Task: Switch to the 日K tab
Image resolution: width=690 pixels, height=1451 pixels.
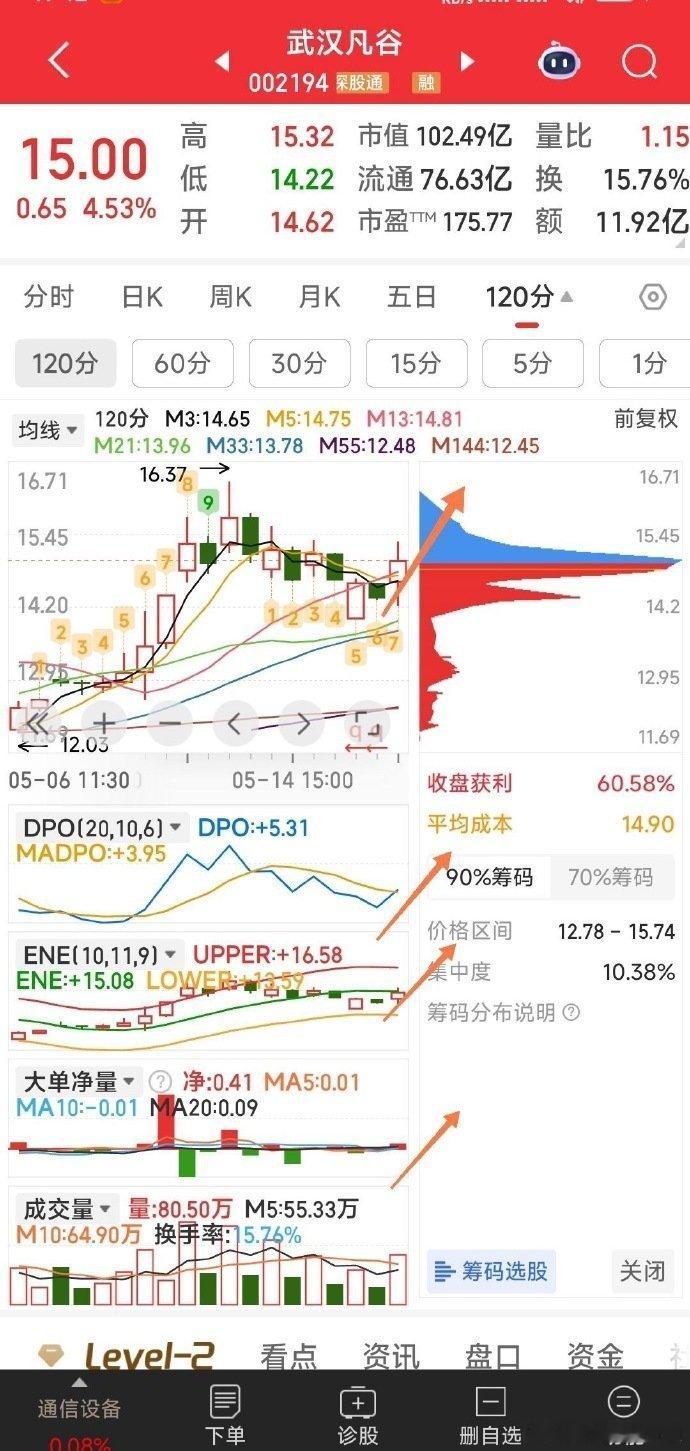Action: pos(141,297)
